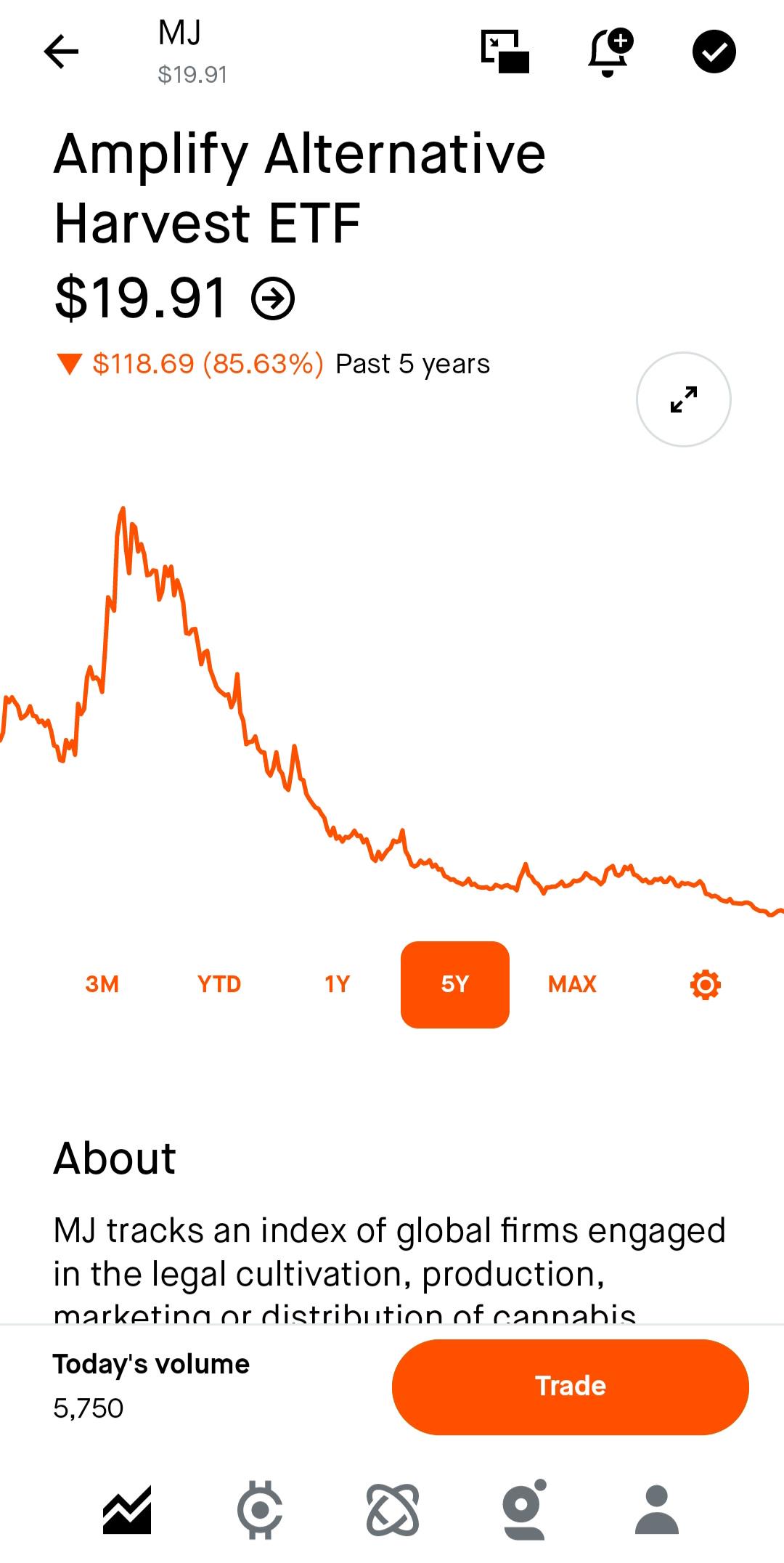Open the second bottom navigation tab
This screenshot has width=784, height=1563.
point(260,1510)
